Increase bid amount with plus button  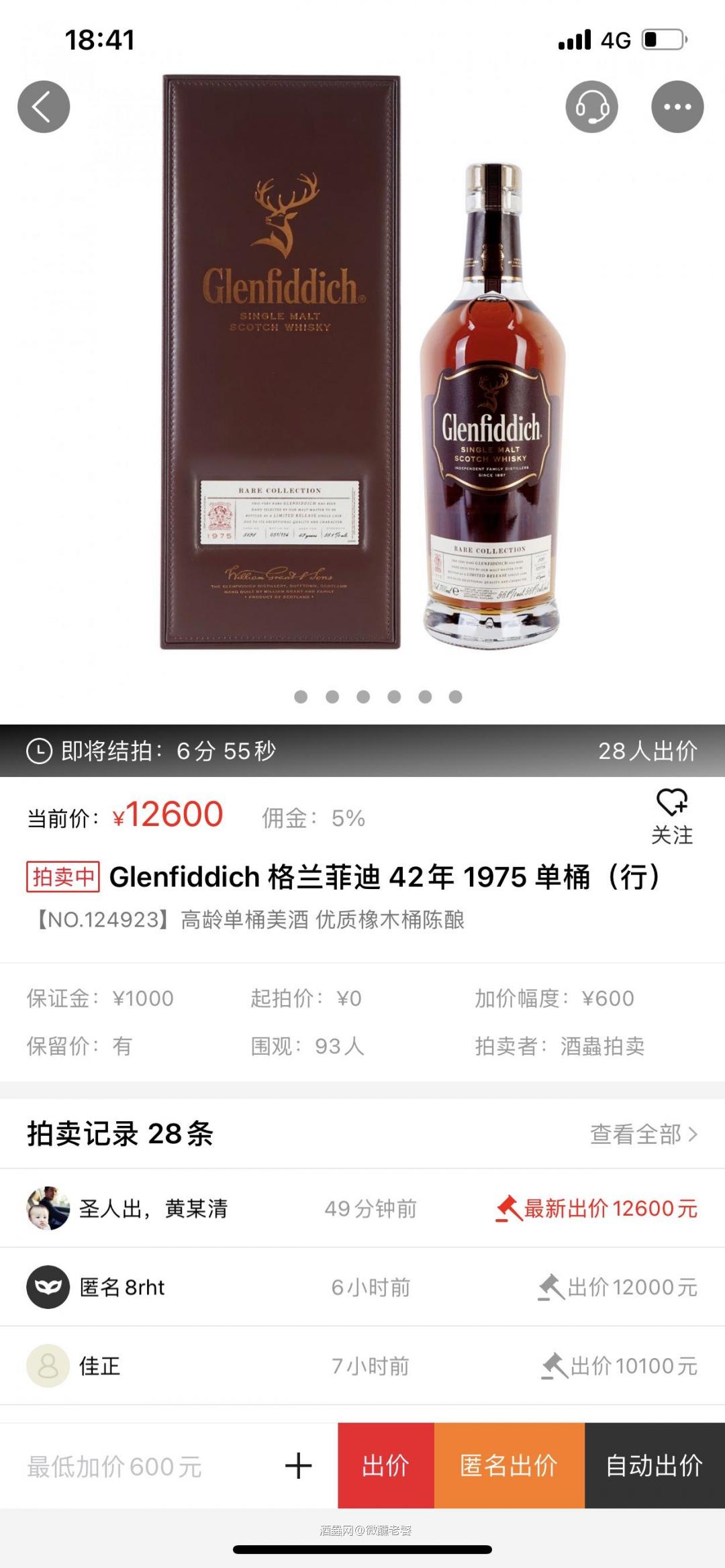tap(298, 1466)
